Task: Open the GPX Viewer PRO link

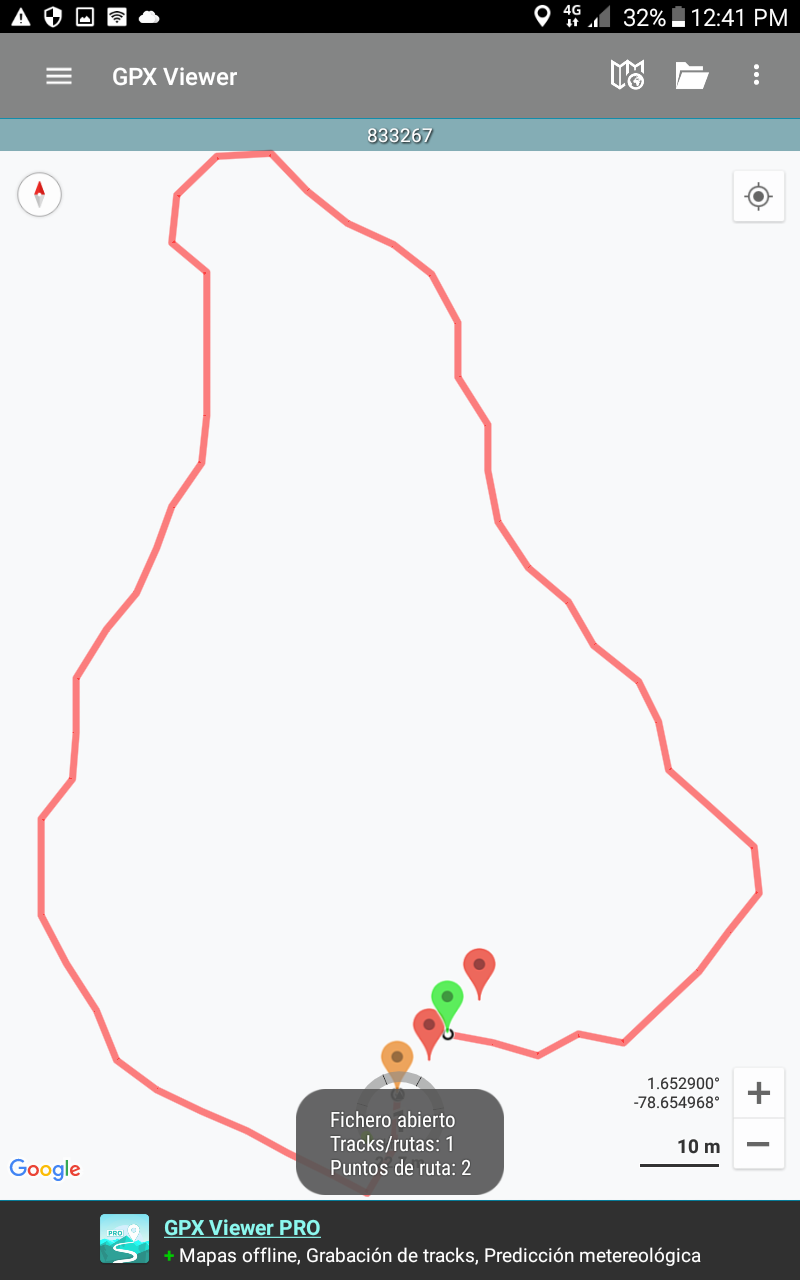Action: (242, 1228)
